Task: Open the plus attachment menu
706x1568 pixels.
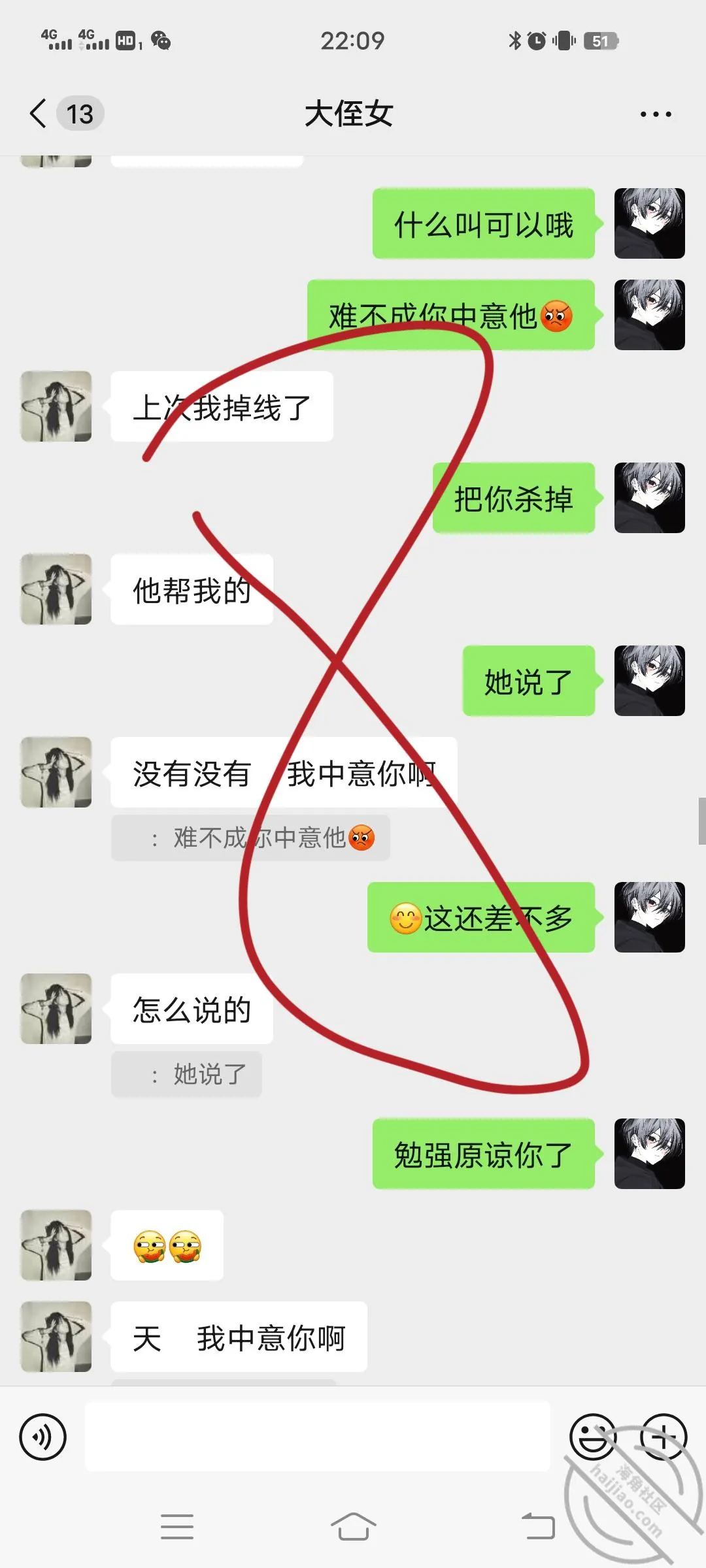Action: [664, 1437]
